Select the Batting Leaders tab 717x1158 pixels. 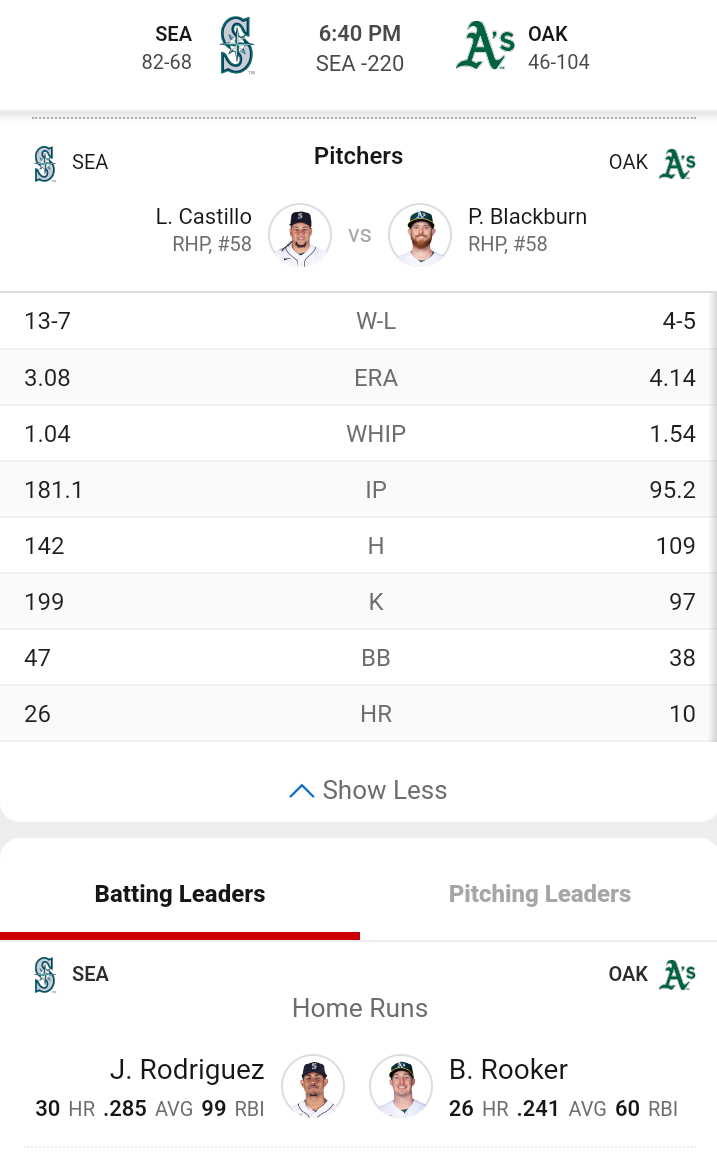[180, 894]
